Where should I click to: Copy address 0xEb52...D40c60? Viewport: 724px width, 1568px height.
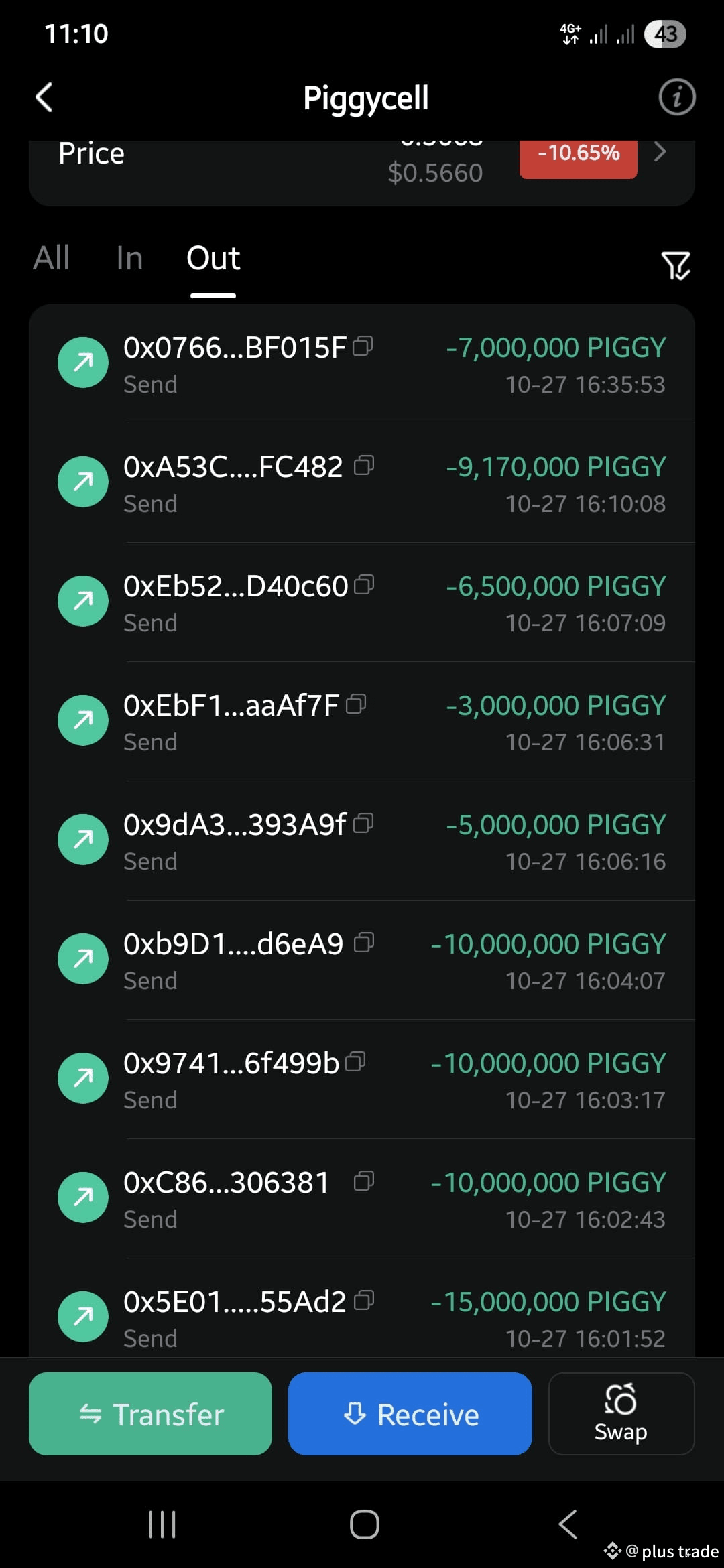(x=364, y=585)
